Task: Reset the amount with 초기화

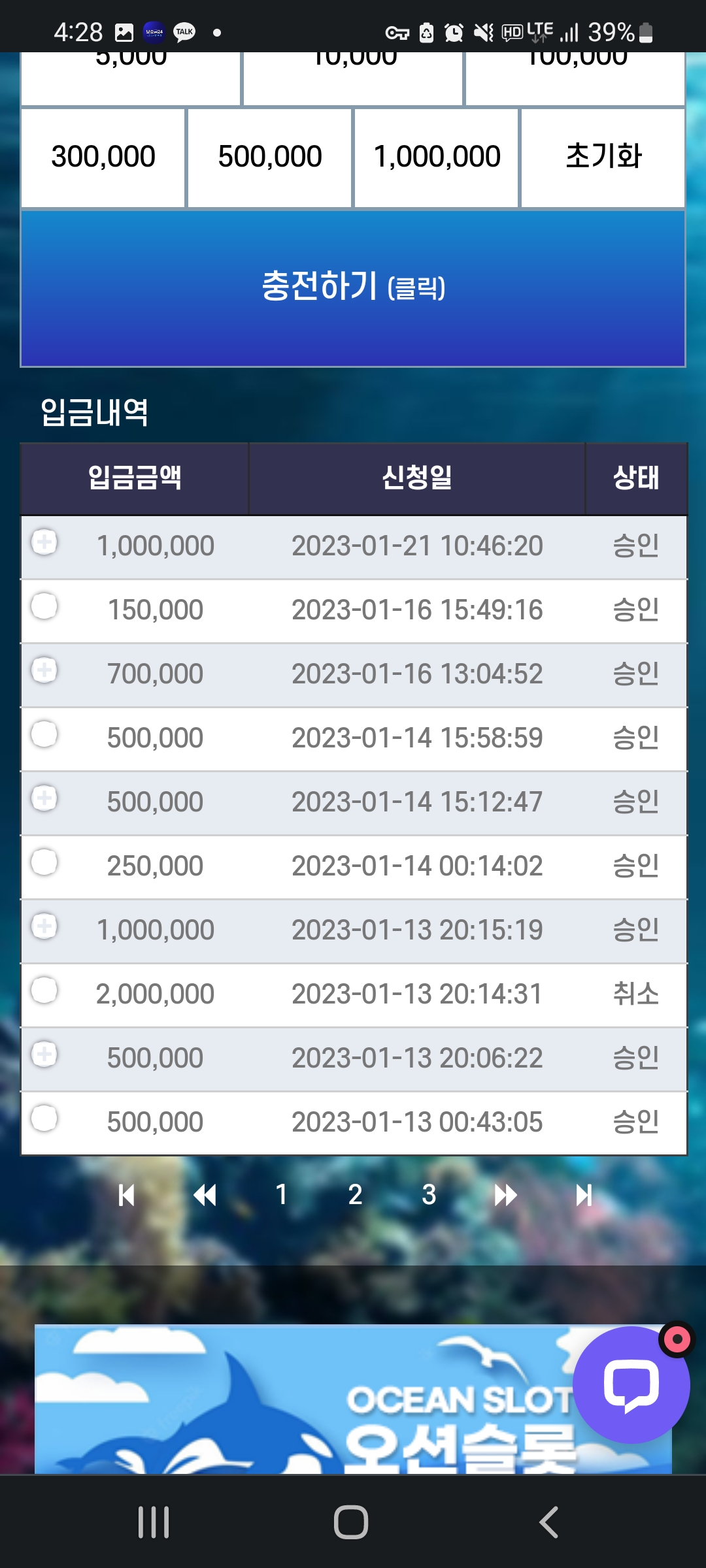Action: (x=603, y=157)
